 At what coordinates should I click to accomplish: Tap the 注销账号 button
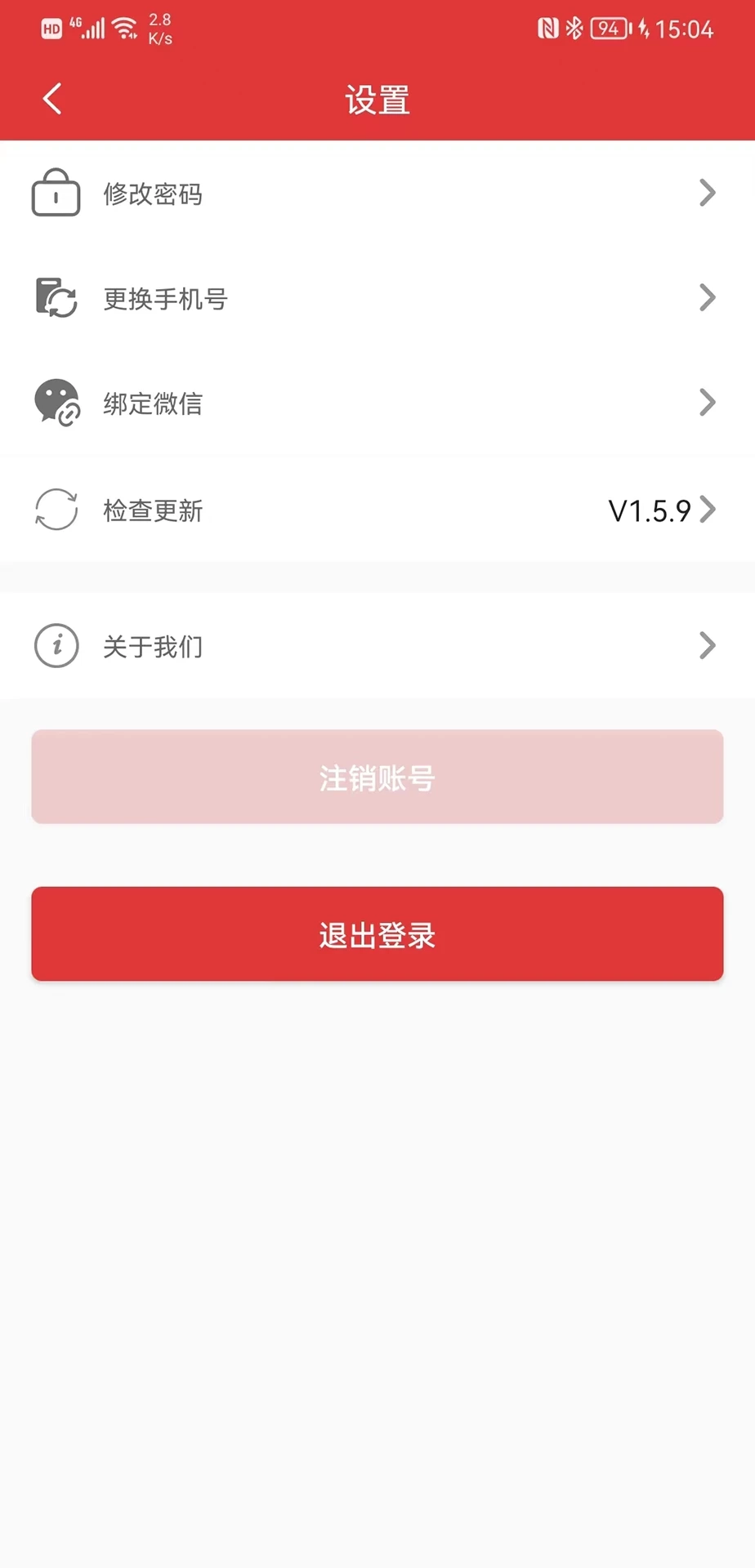(x=377, y=777)
